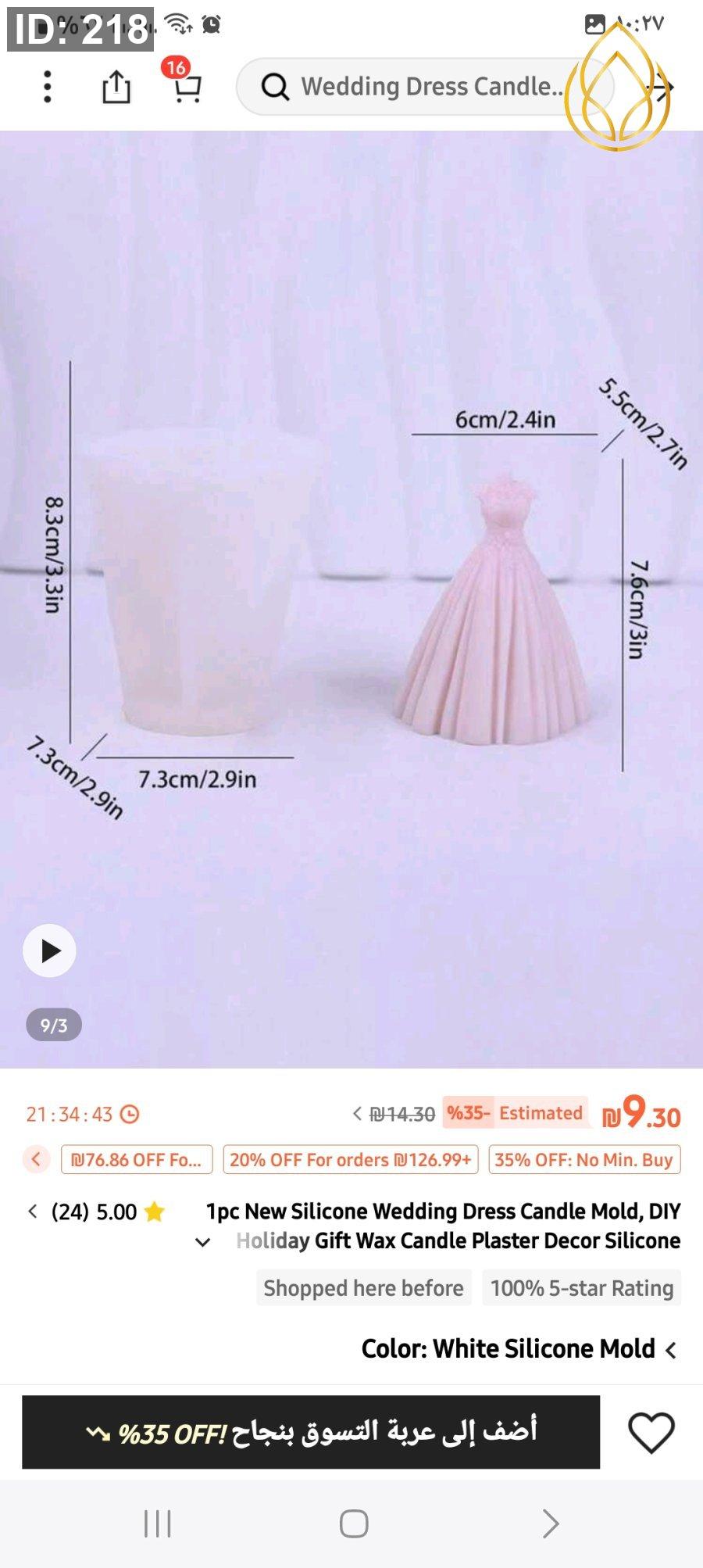Open the 5.00 rating with 24 reviews

95,1212
